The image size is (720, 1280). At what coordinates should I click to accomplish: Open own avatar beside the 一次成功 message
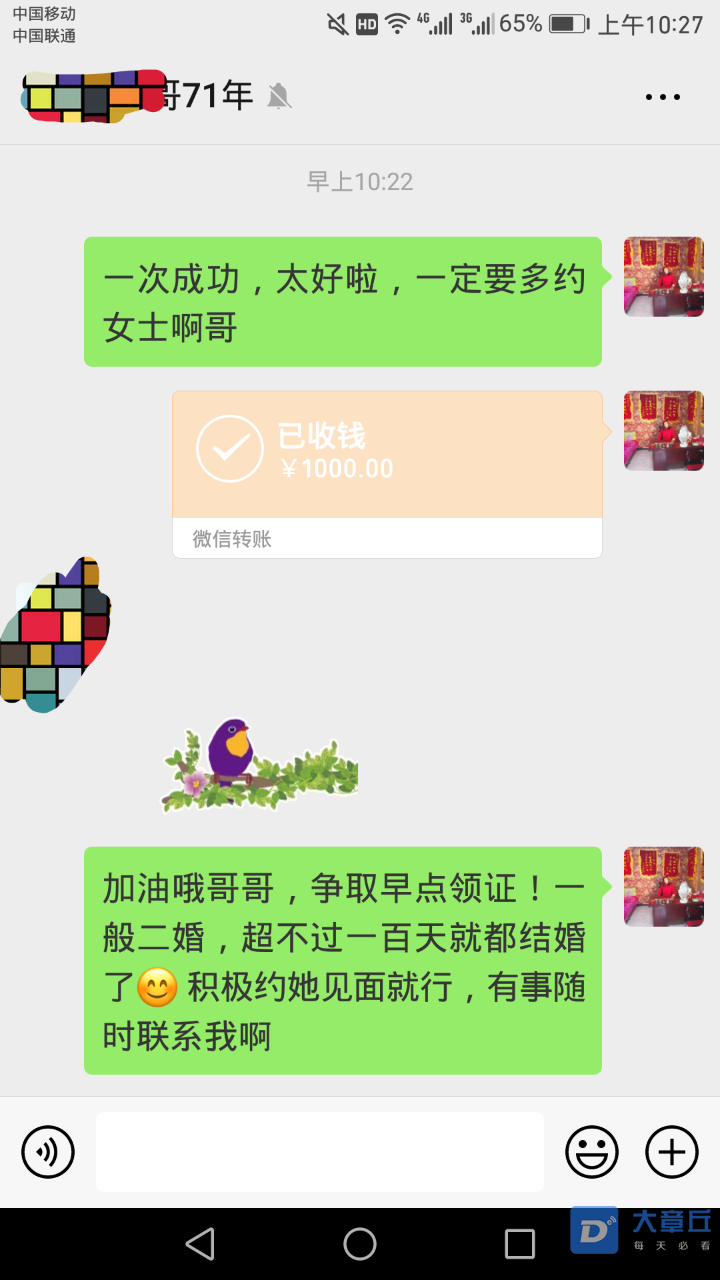663,277
